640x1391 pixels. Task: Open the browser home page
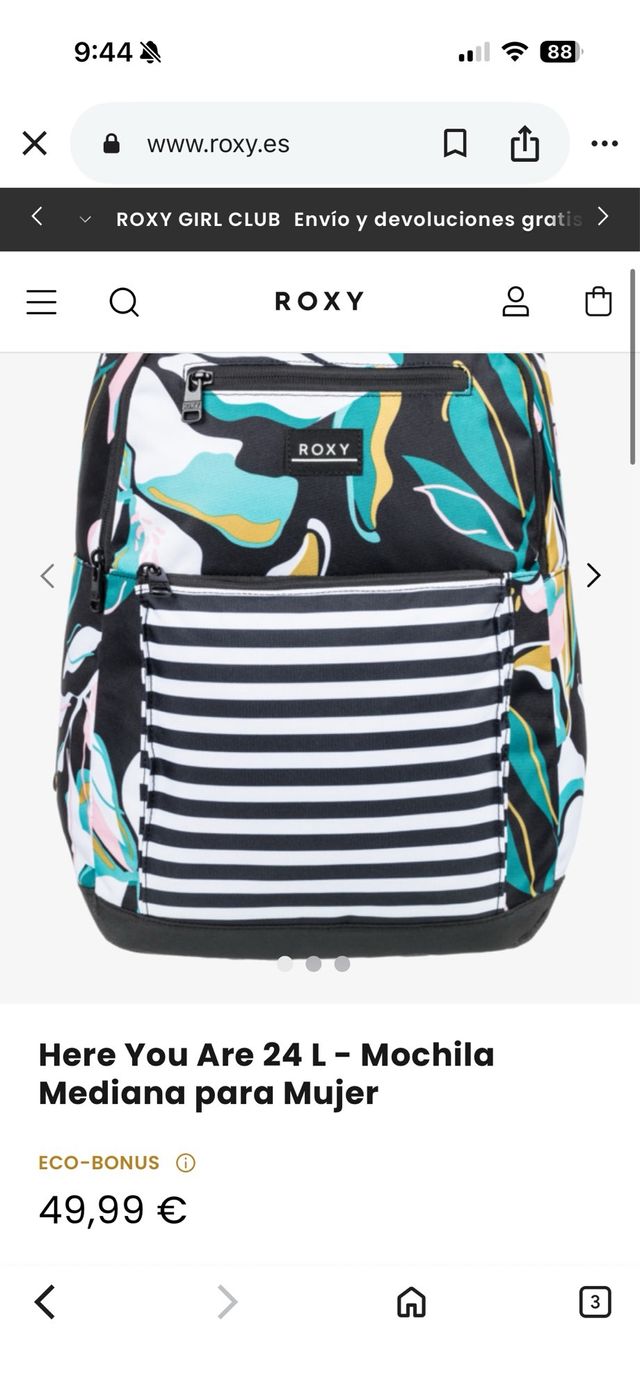411,1302
